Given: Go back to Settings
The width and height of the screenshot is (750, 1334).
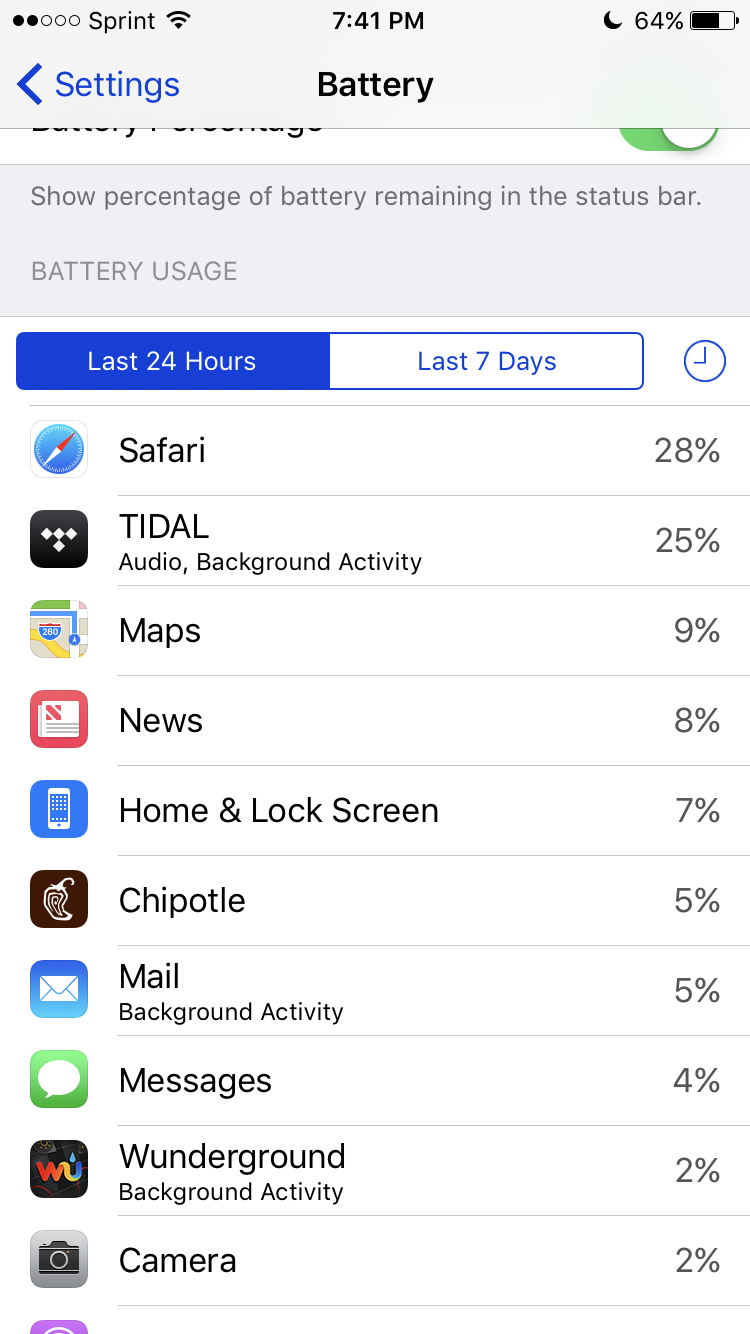Looking at the screenshot, I should click(x=98, y=85).
